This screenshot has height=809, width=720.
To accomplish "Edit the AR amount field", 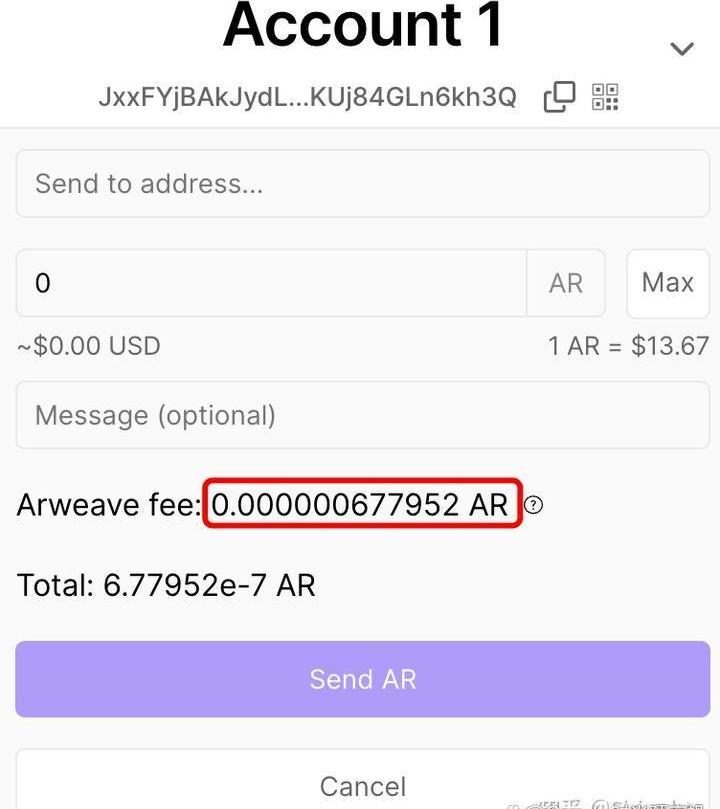I will [270, 283].
